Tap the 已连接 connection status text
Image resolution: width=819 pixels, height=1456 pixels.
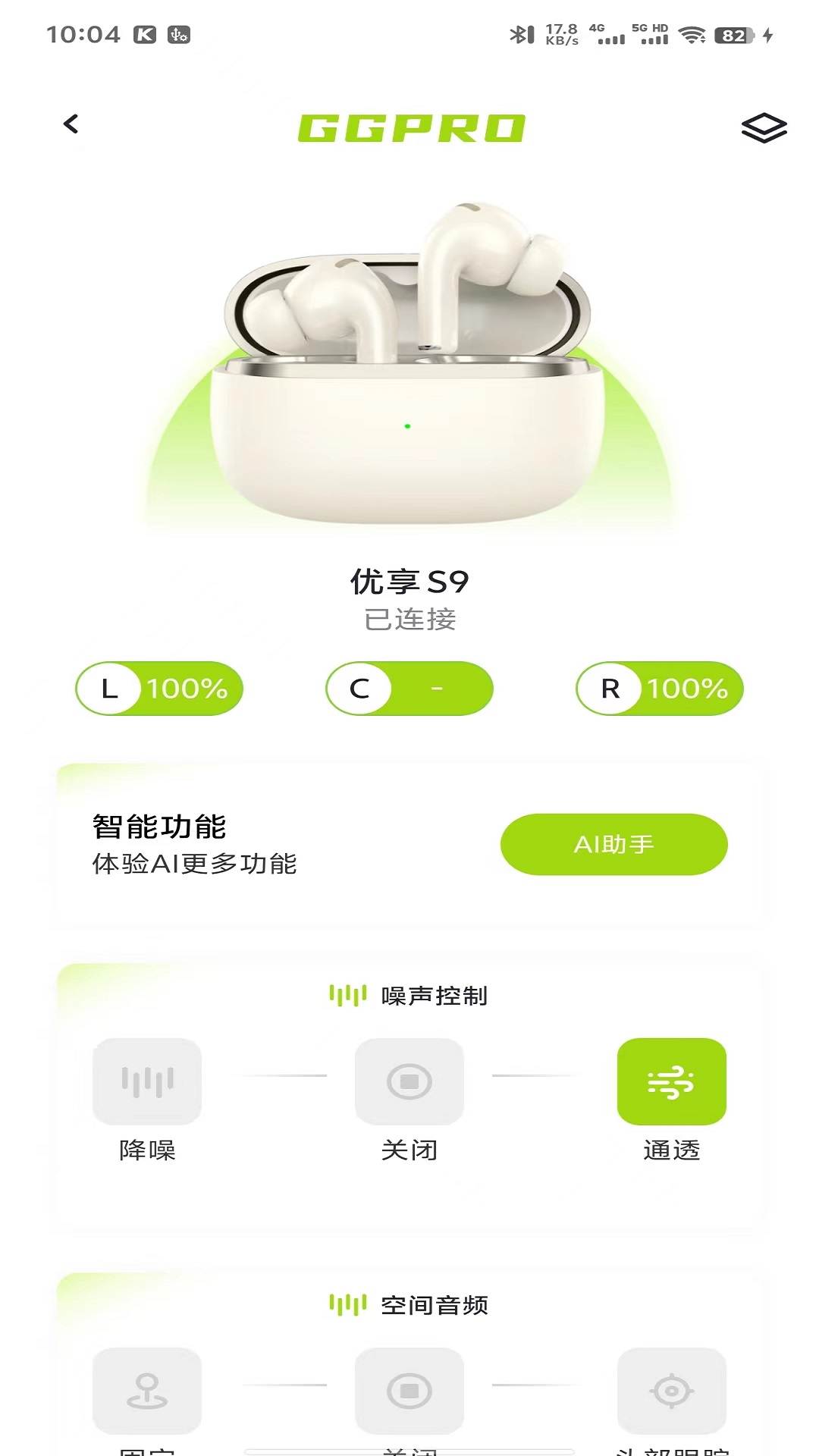coord(409,620)
